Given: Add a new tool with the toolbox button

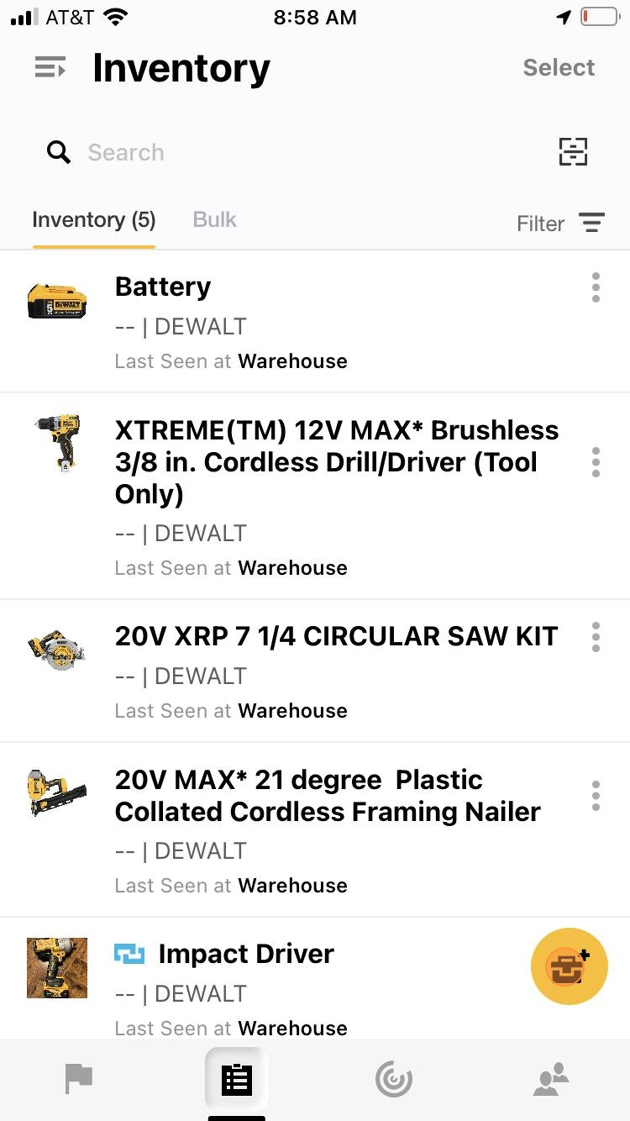Looking at the screenshot, I should pyautogui.click(x=569, y=966).
